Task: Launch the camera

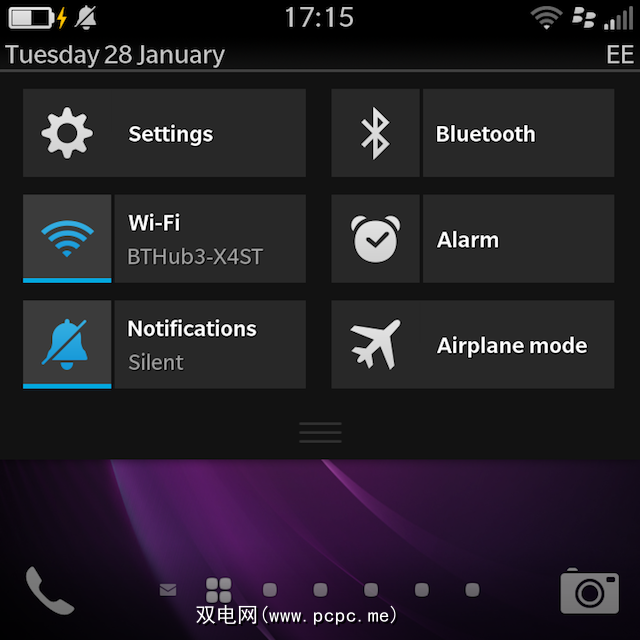Action: tap(589, 590)
